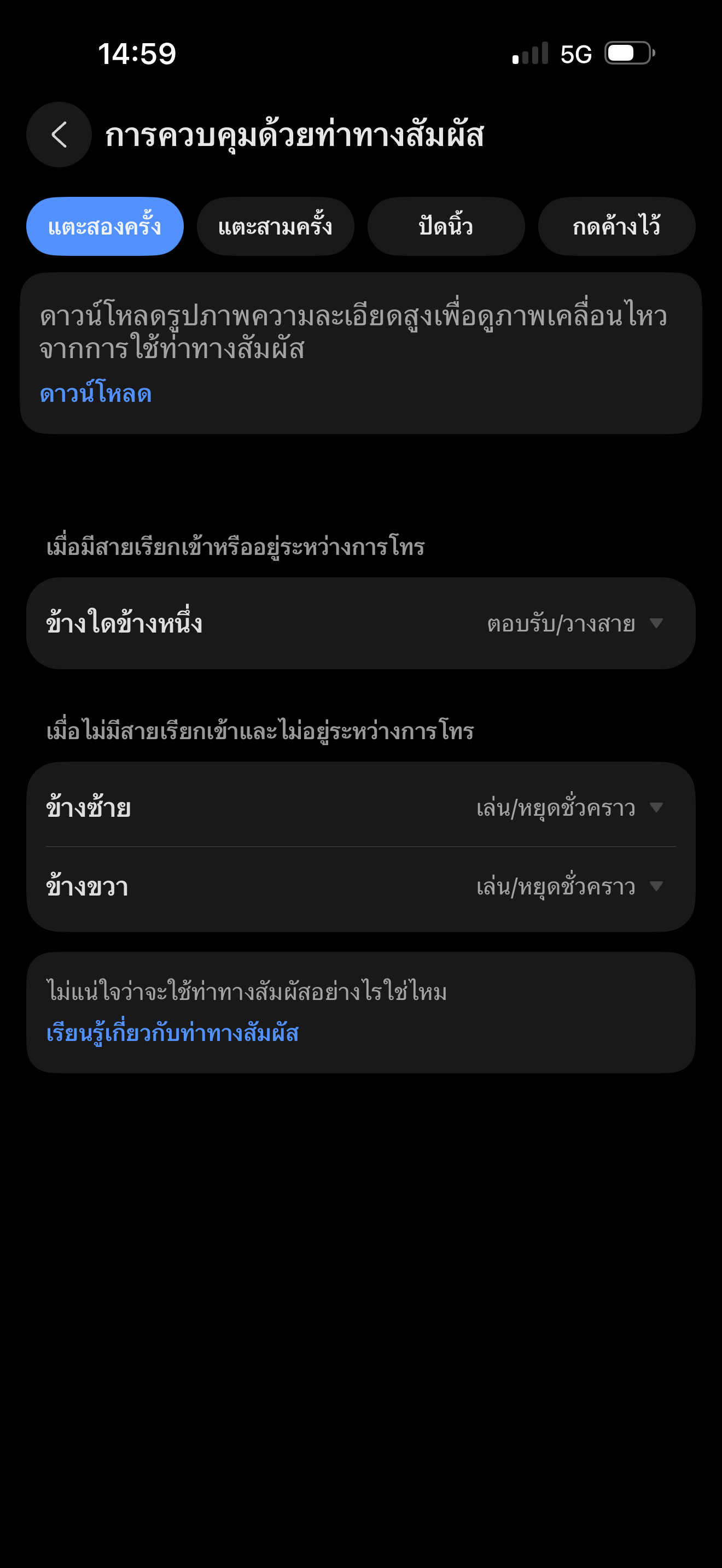Image resolution: width=722 pixels, height=1568 pixels.
Task: Open the กดค้างไว้ gesture tab
Action: [616, 226]
